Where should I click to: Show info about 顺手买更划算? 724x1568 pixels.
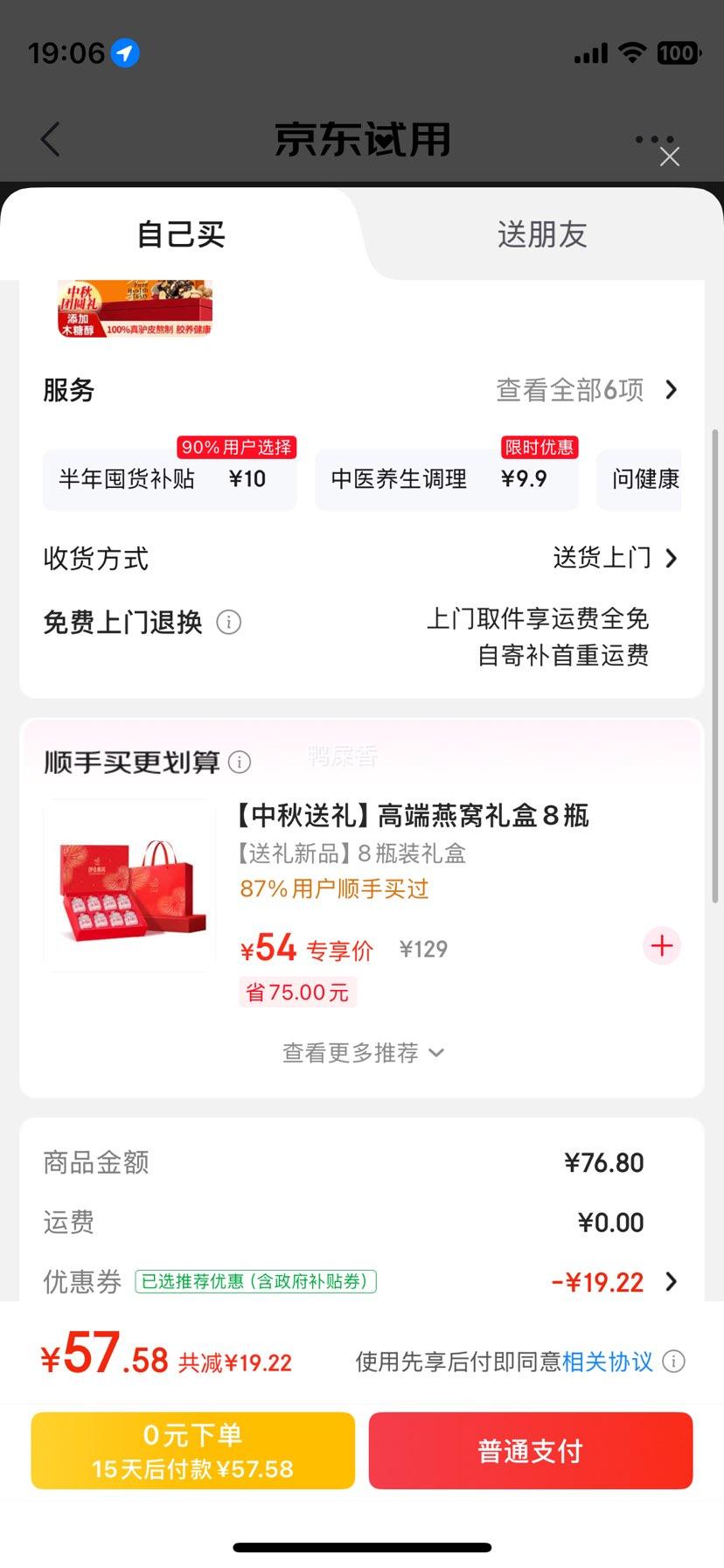tap(240, 763)
